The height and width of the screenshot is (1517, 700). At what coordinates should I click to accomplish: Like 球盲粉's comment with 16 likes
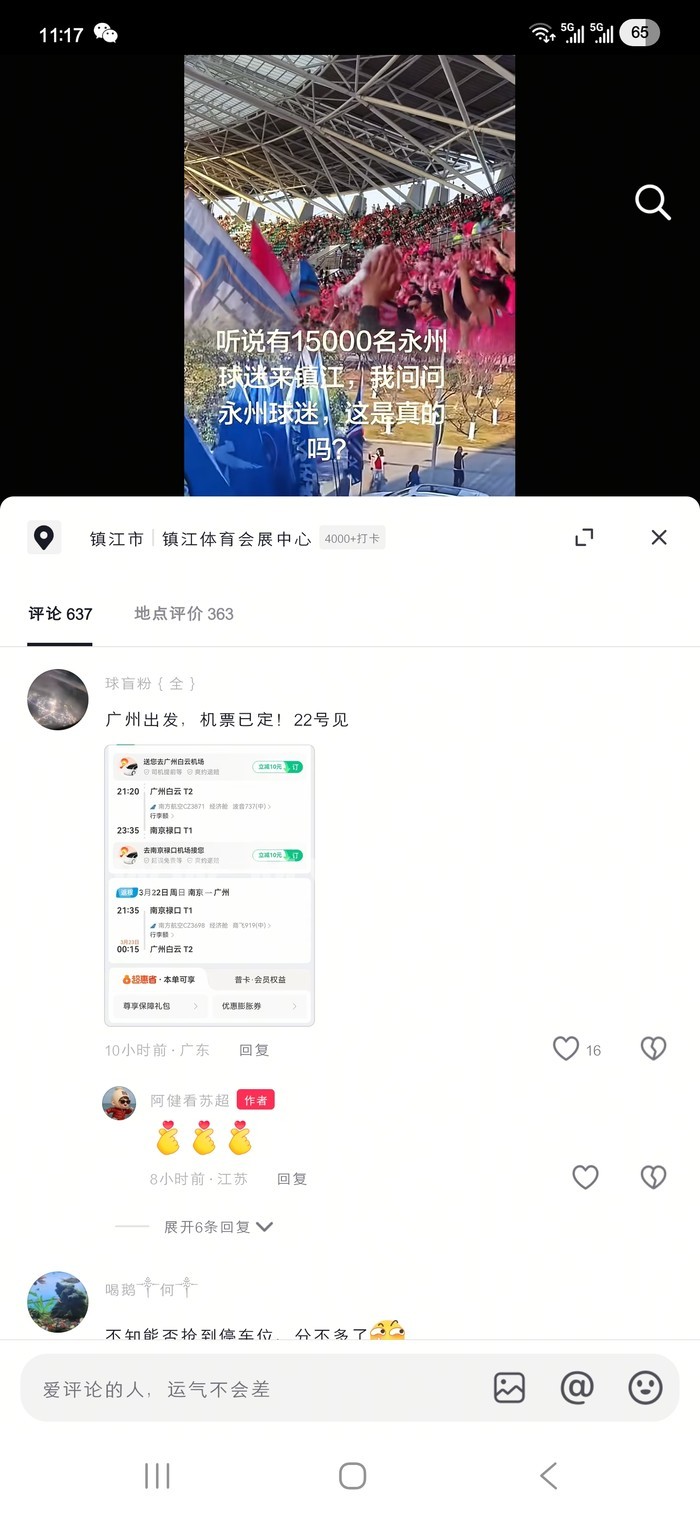[x=567, y=1048]
